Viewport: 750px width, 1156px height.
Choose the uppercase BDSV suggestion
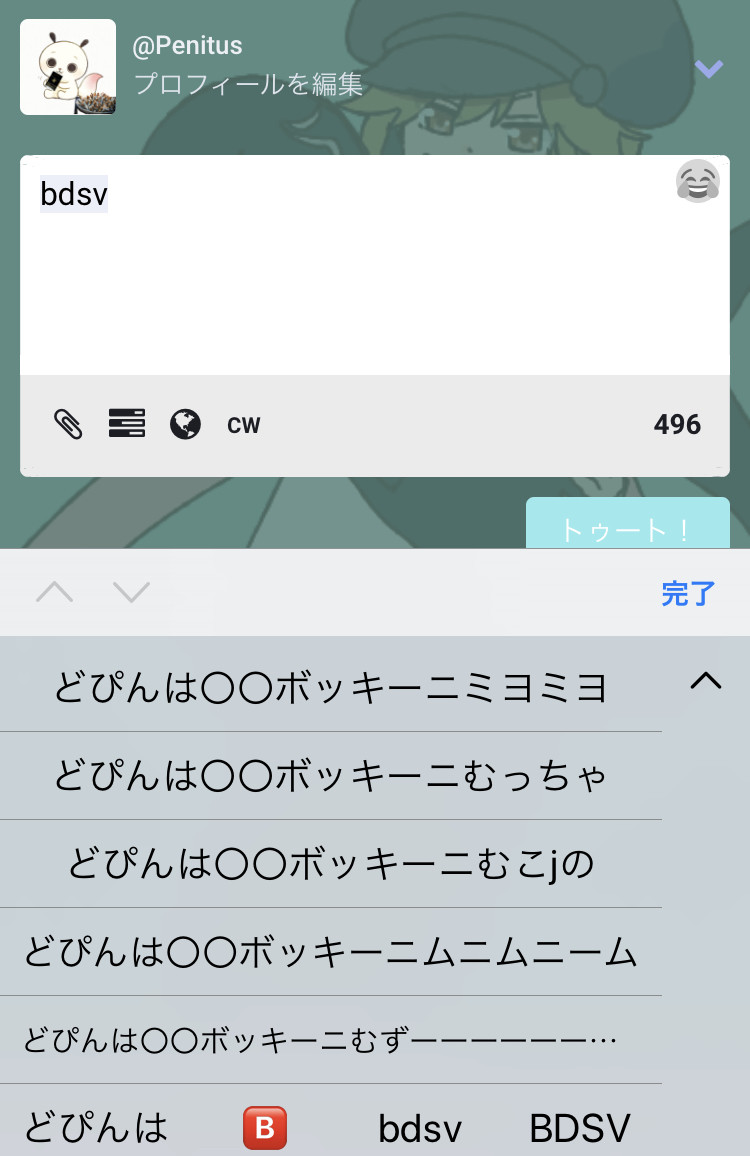580,1128
